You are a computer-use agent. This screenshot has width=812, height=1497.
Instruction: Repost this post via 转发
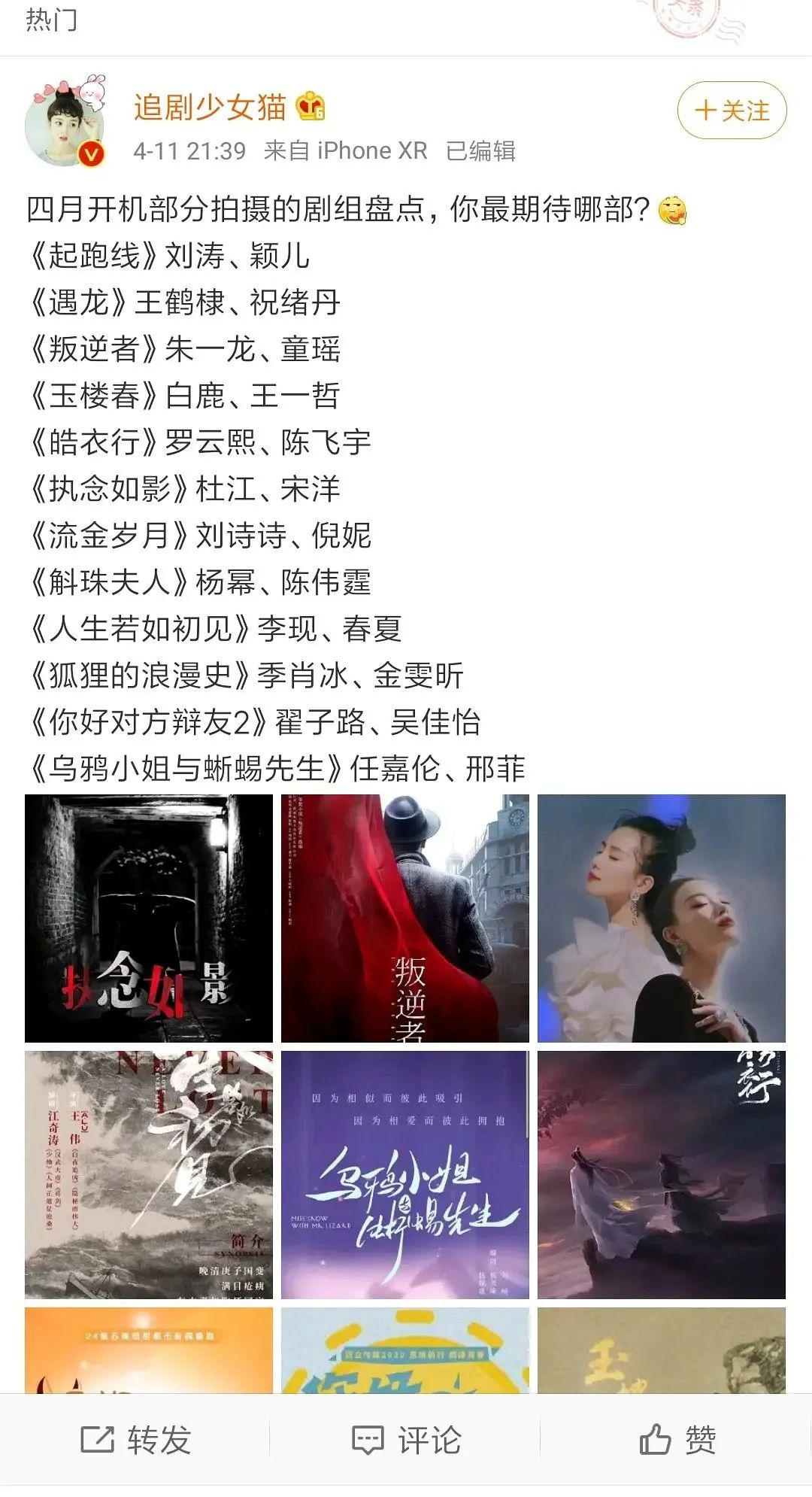[135, 1440]
